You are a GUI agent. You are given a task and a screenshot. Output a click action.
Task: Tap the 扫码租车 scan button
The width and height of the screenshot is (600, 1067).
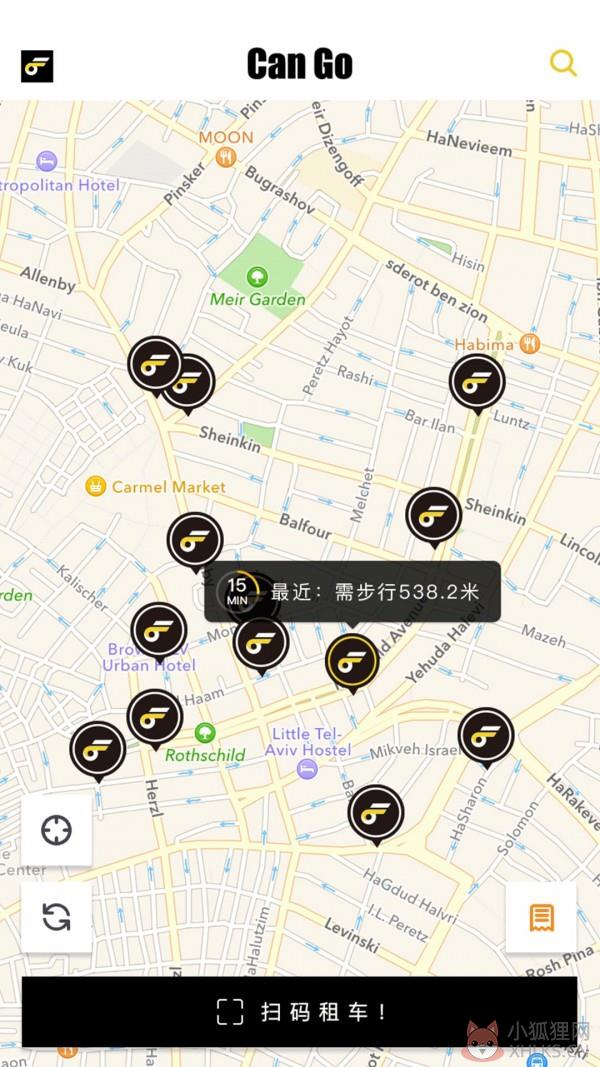[x=299, y=1012]
